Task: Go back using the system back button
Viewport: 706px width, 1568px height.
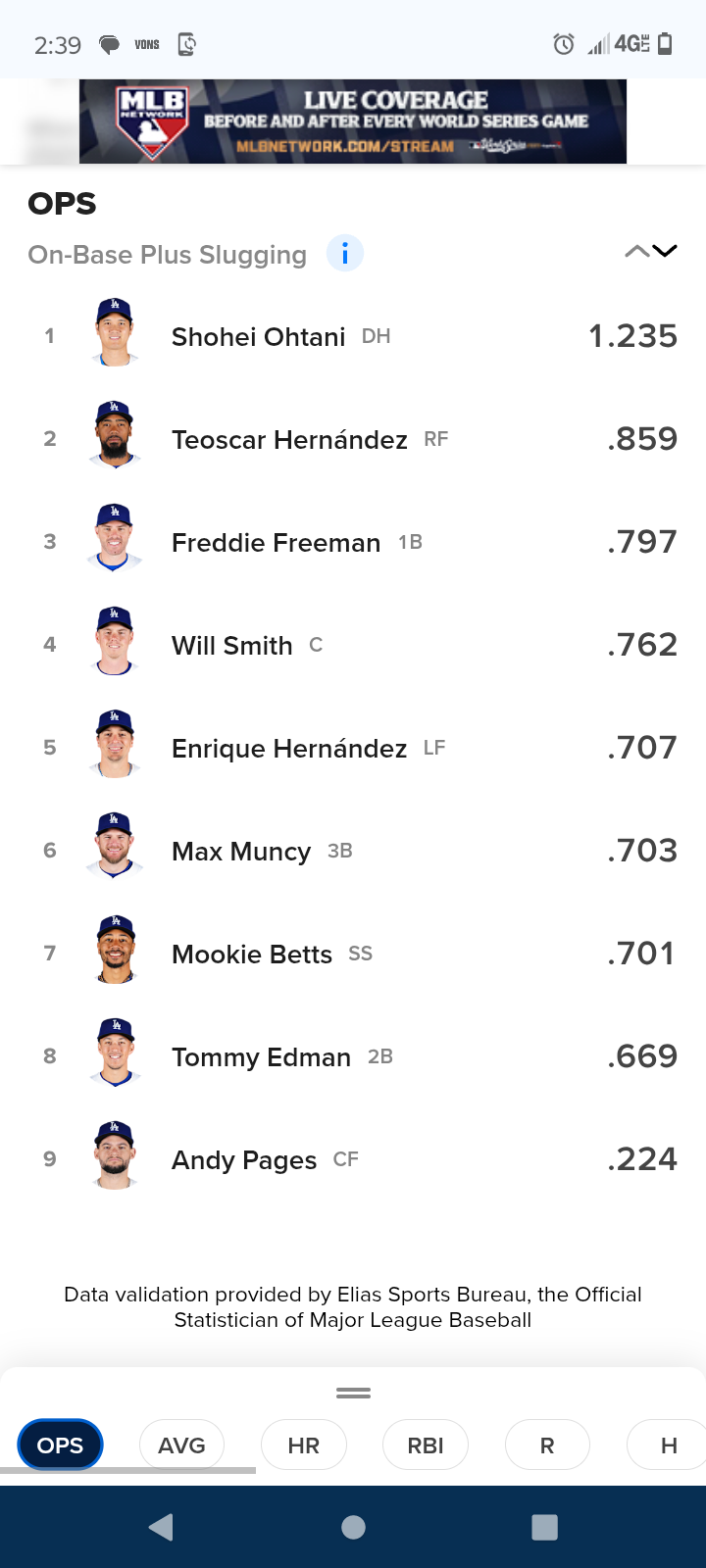Action: [x=161, y=1527]
